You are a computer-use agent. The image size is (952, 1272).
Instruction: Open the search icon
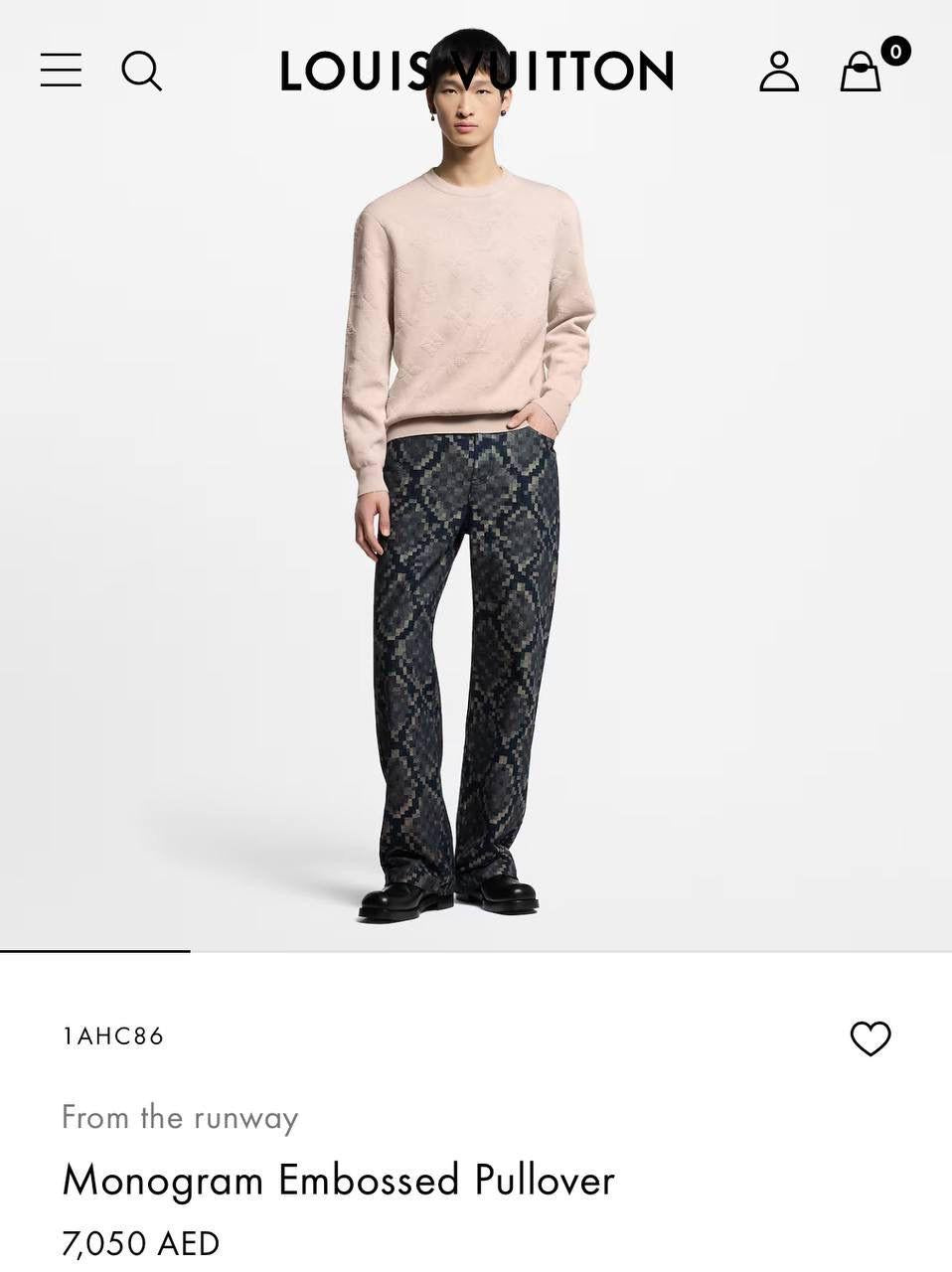coord(141,72)
